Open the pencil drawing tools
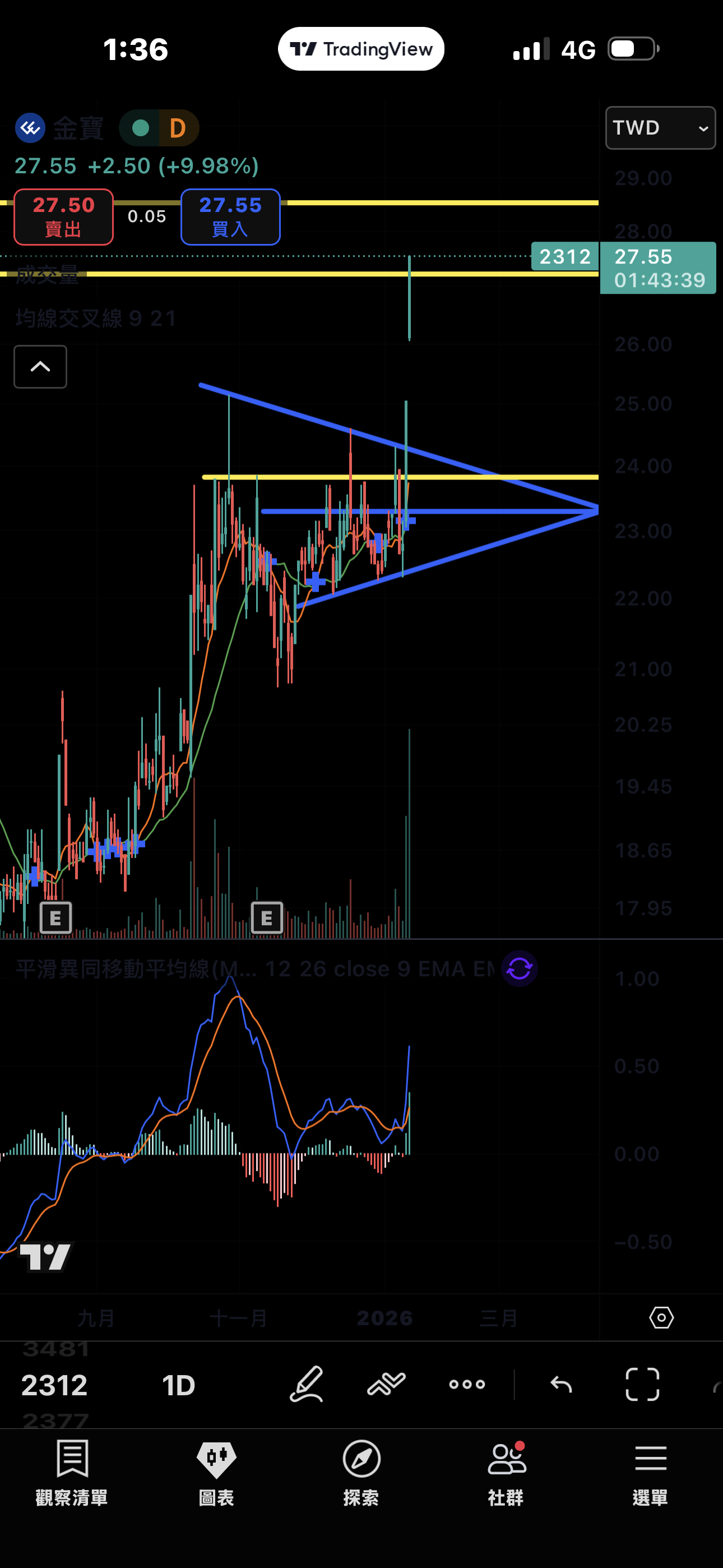 pyautogui.click(x=306, y=1384)
